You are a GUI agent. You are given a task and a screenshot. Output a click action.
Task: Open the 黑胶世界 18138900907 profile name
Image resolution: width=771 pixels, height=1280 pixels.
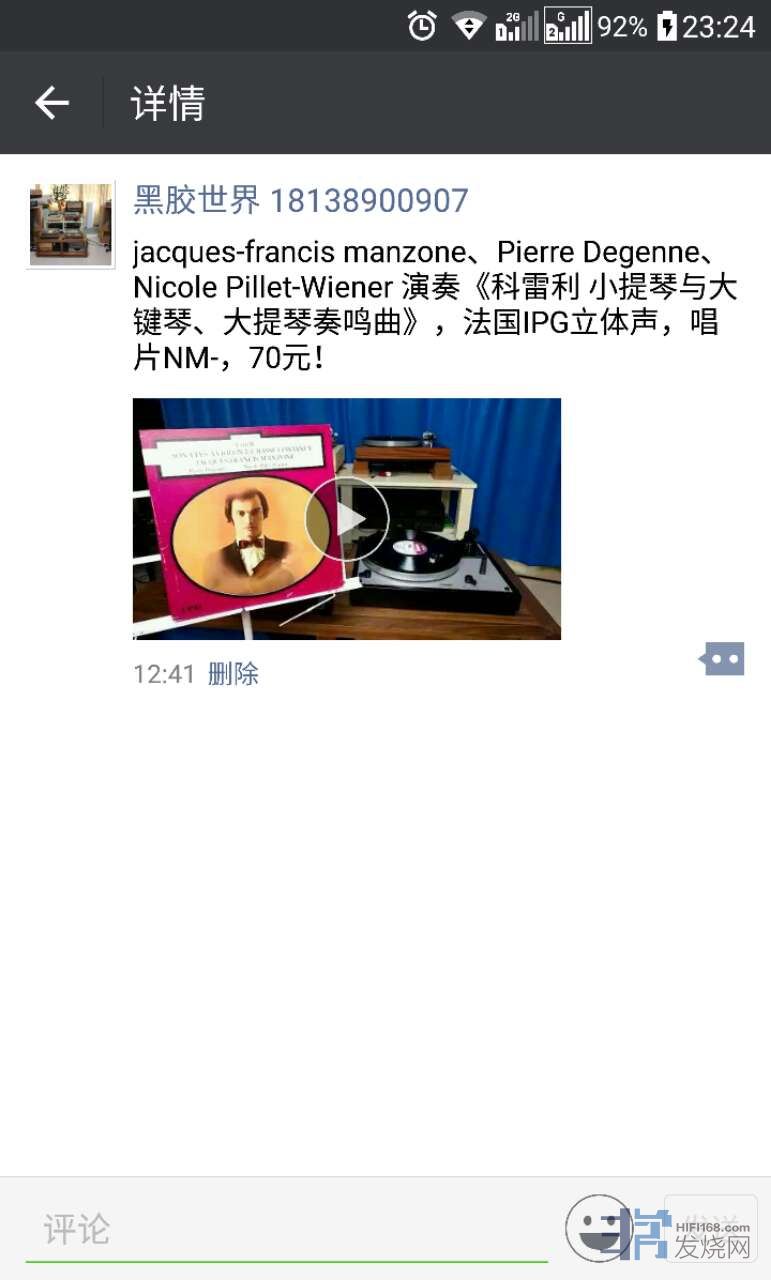(x=301, y=201)
